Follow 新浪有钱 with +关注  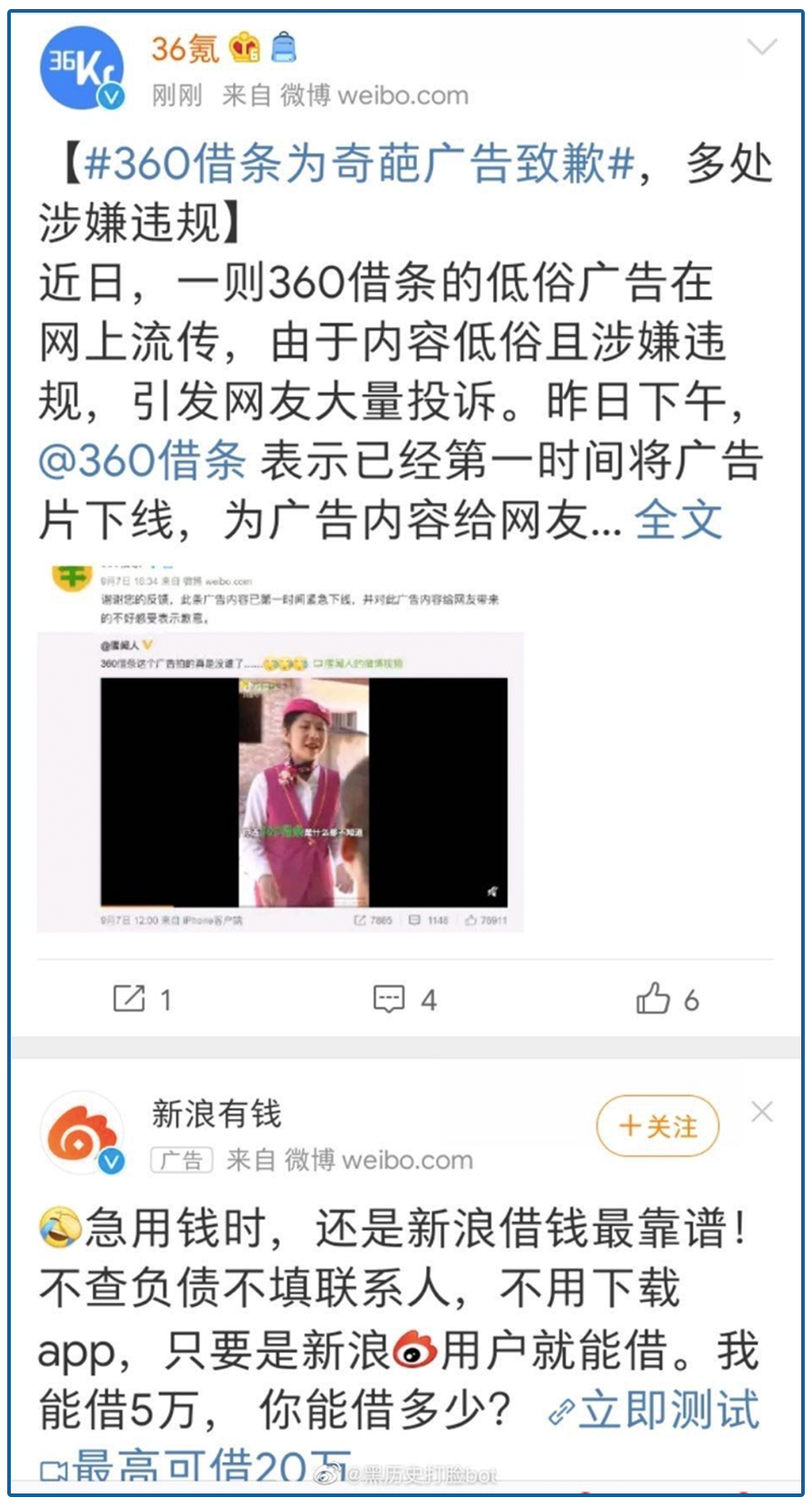(658, 1126)
